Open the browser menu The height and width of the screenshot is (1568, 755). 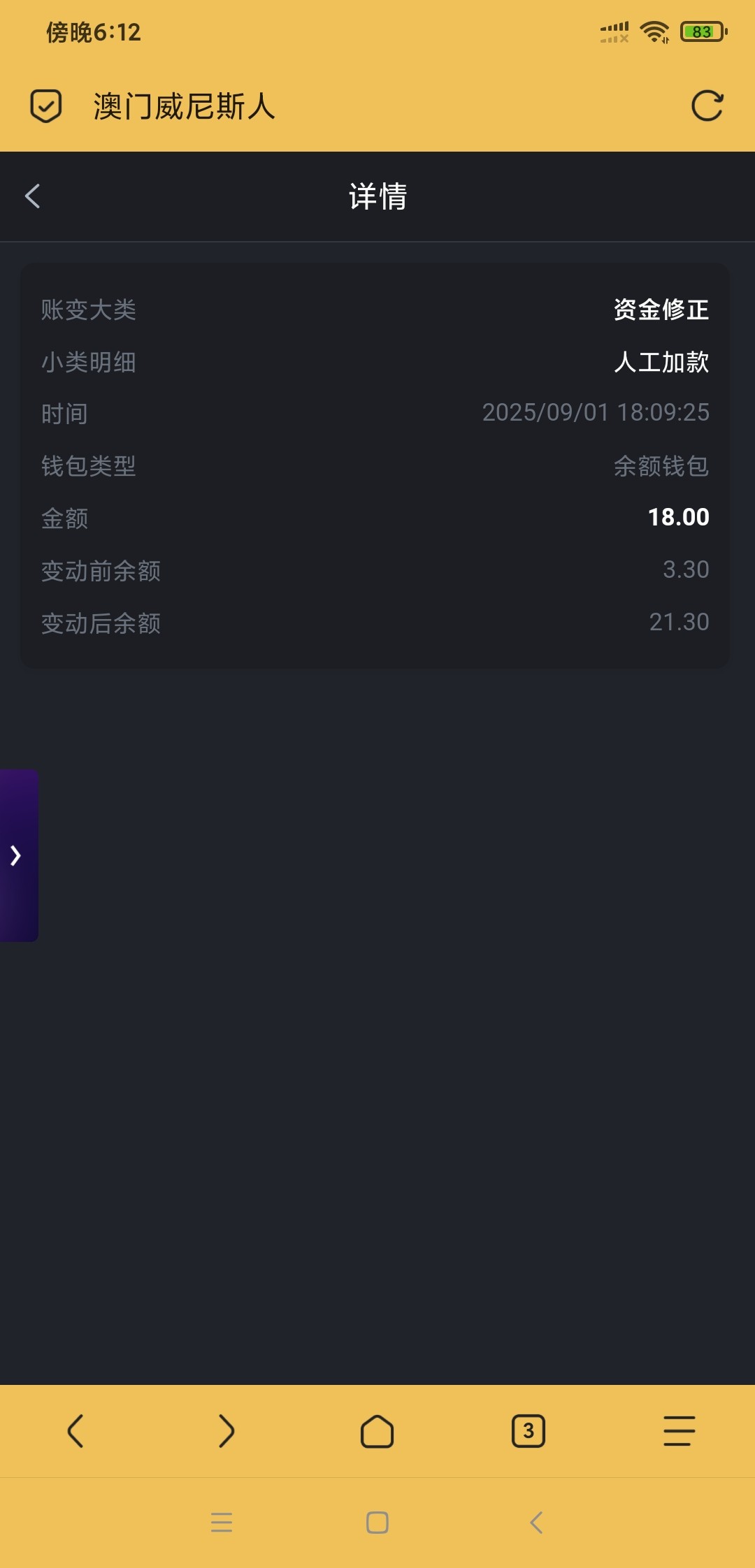pos(679,1430)
